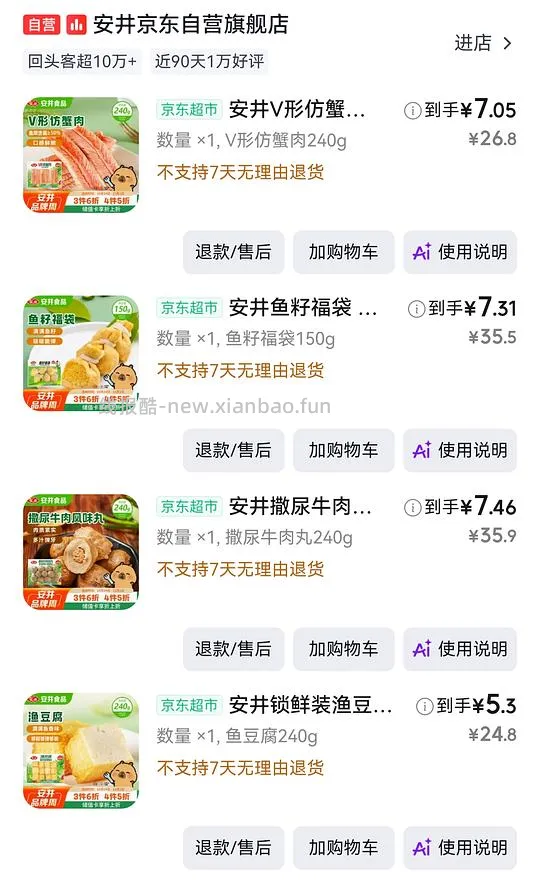Open the 渔豆腐 product image
The image size is (540, 881).
(x=81, y=751)
